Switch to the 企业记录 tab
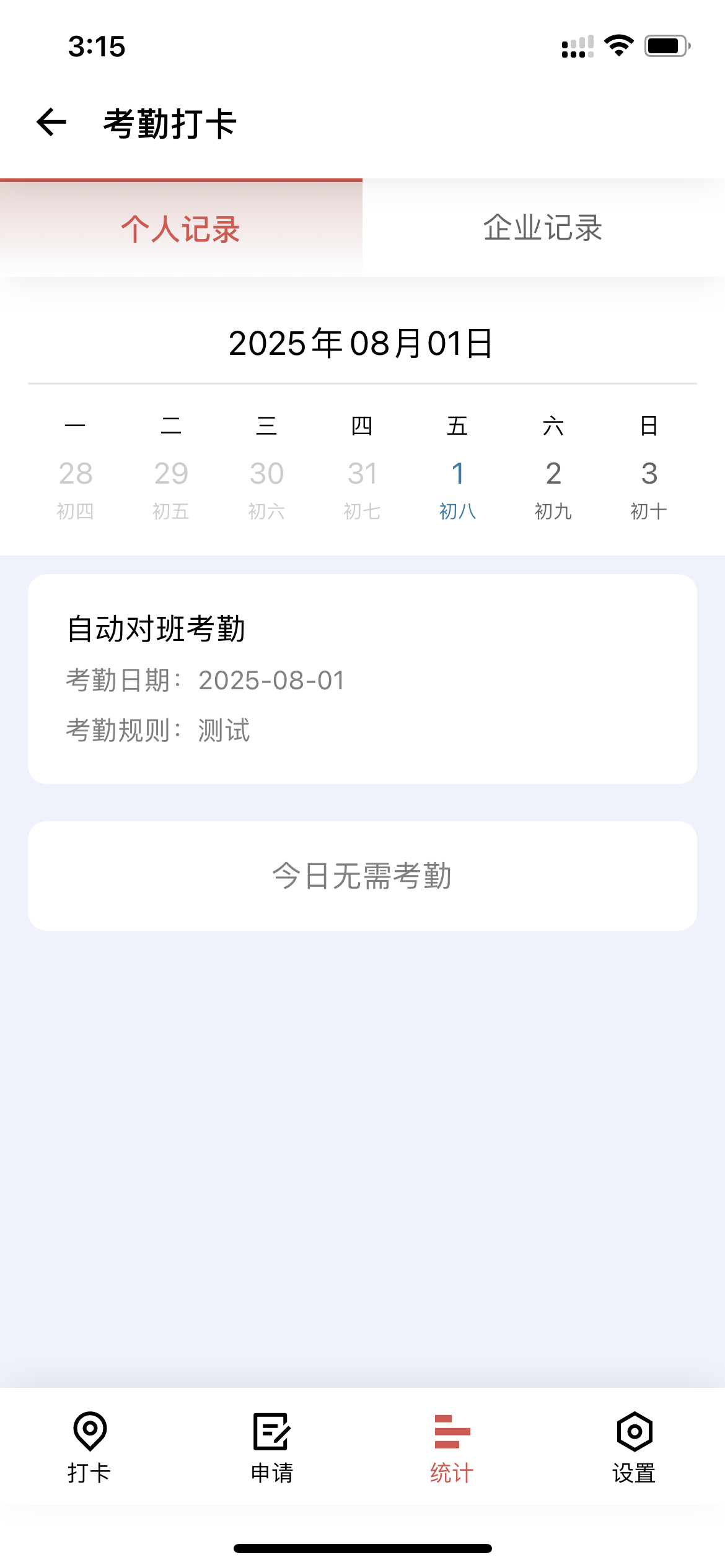 click(x=543, y=228)
